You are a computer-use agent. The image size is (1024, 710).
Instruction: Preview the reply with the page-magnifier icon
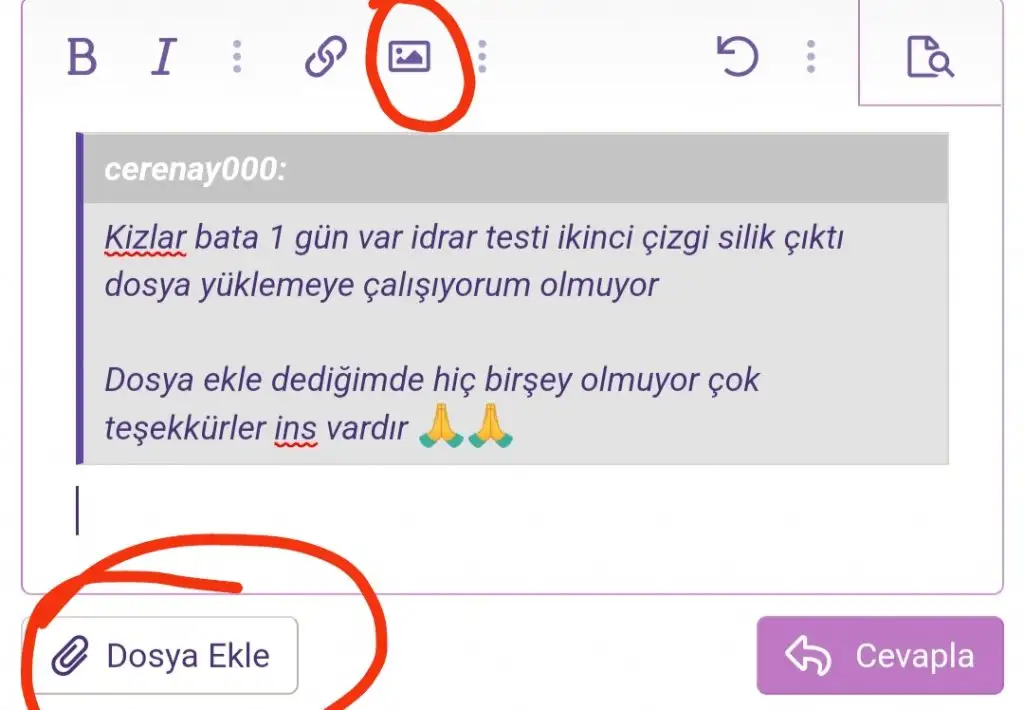tap(930, 57)
